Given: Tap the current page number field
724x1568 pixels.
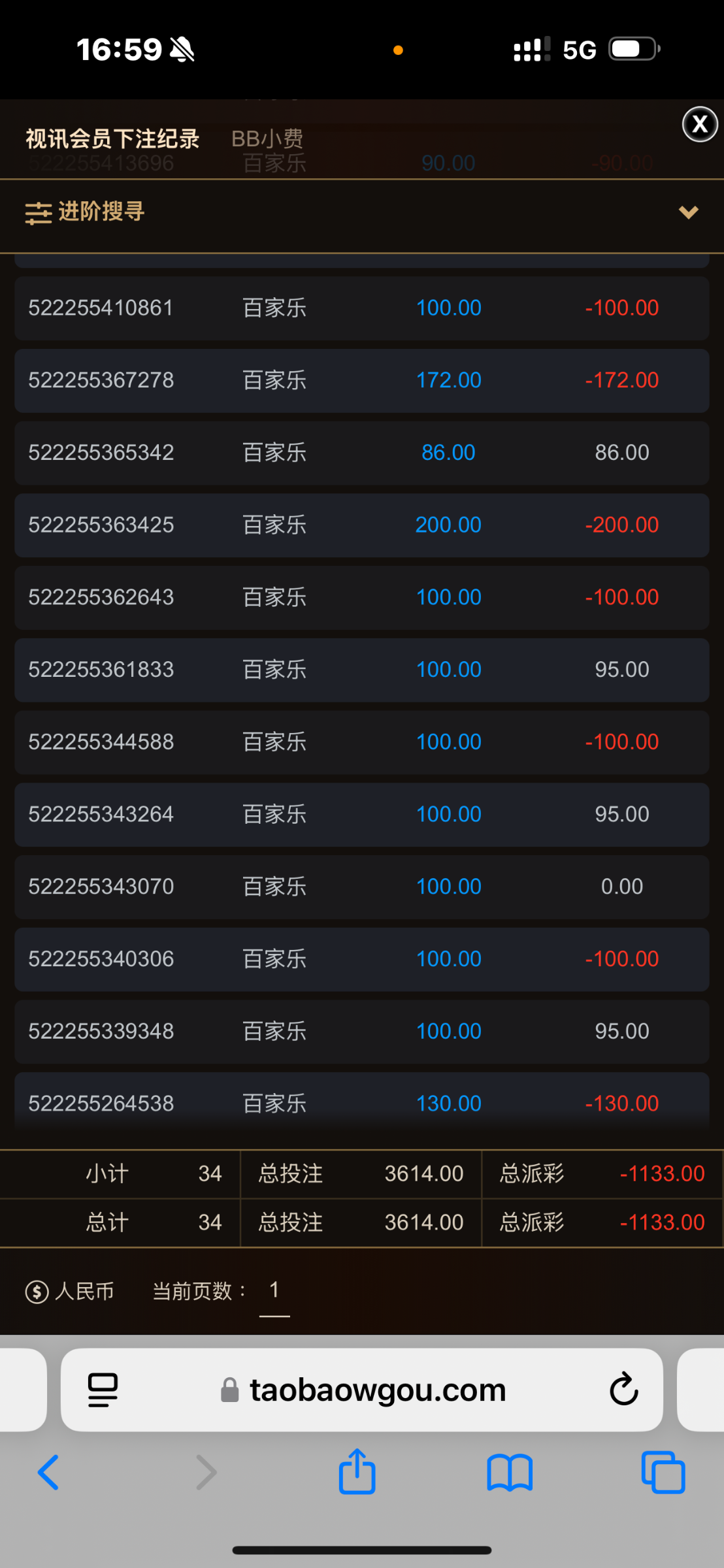Looking at the screenshot, I should point(274,1290).
